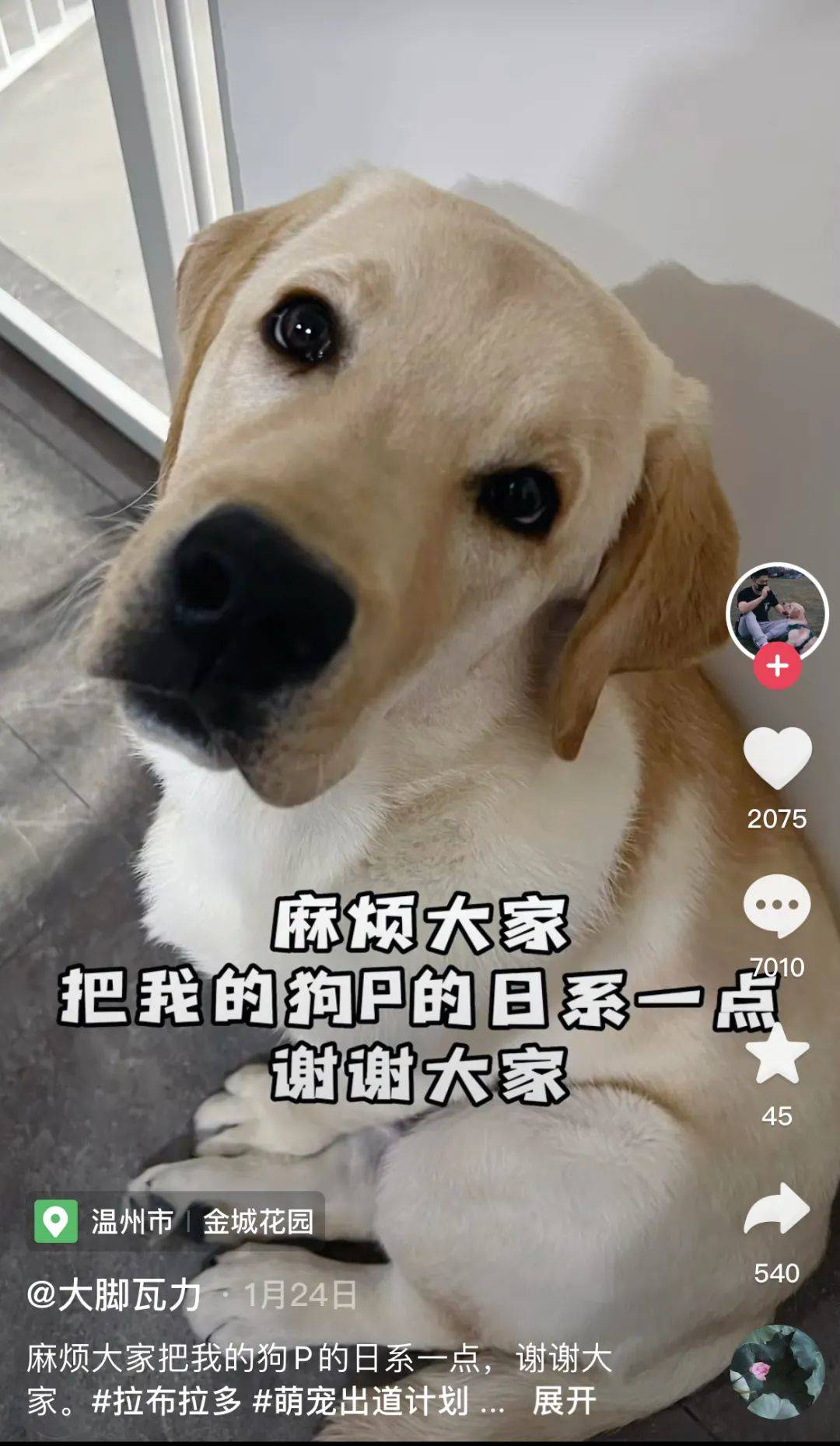Open the #萌宠出道计划 hashtag
This screenshot has height=1446, width=840.
click(362, 1401)
